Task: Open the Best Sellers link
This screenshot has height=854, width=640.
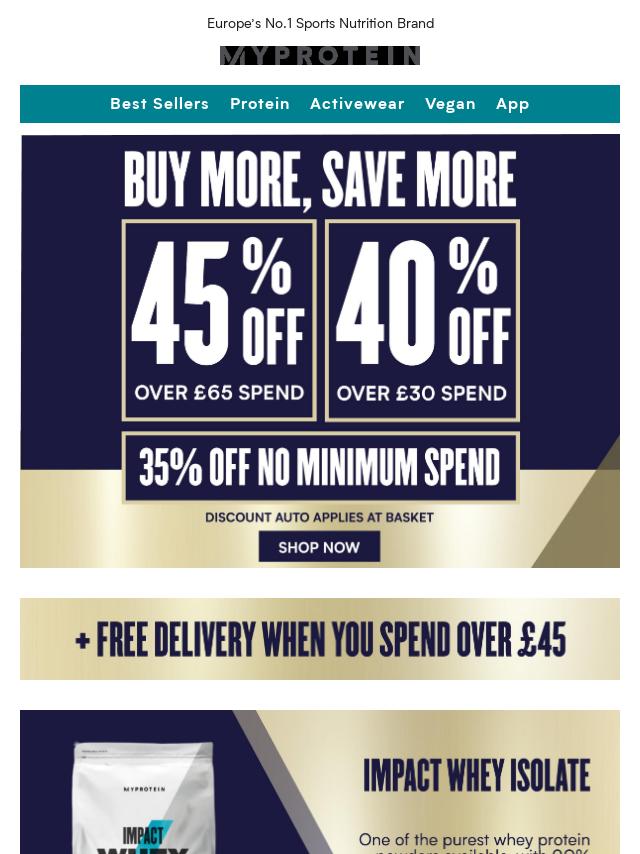Action: coord(159,104)
